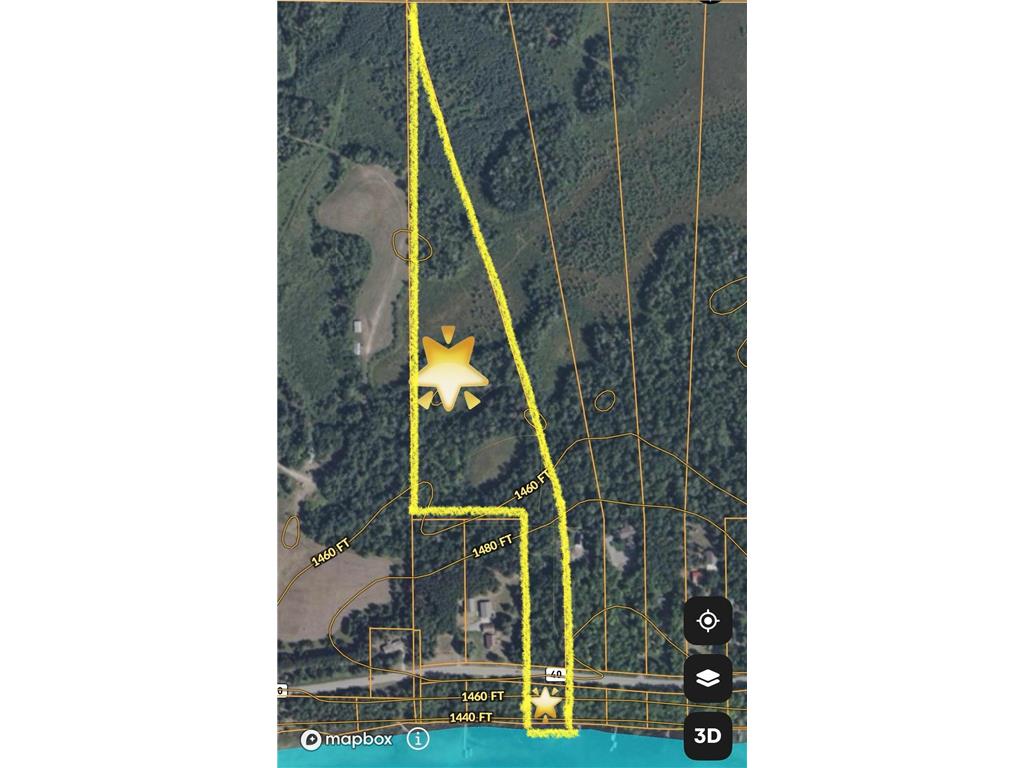Center the map on my location
The height and width of the screenshot is (768, 1024).
click(x=707, y=621)
